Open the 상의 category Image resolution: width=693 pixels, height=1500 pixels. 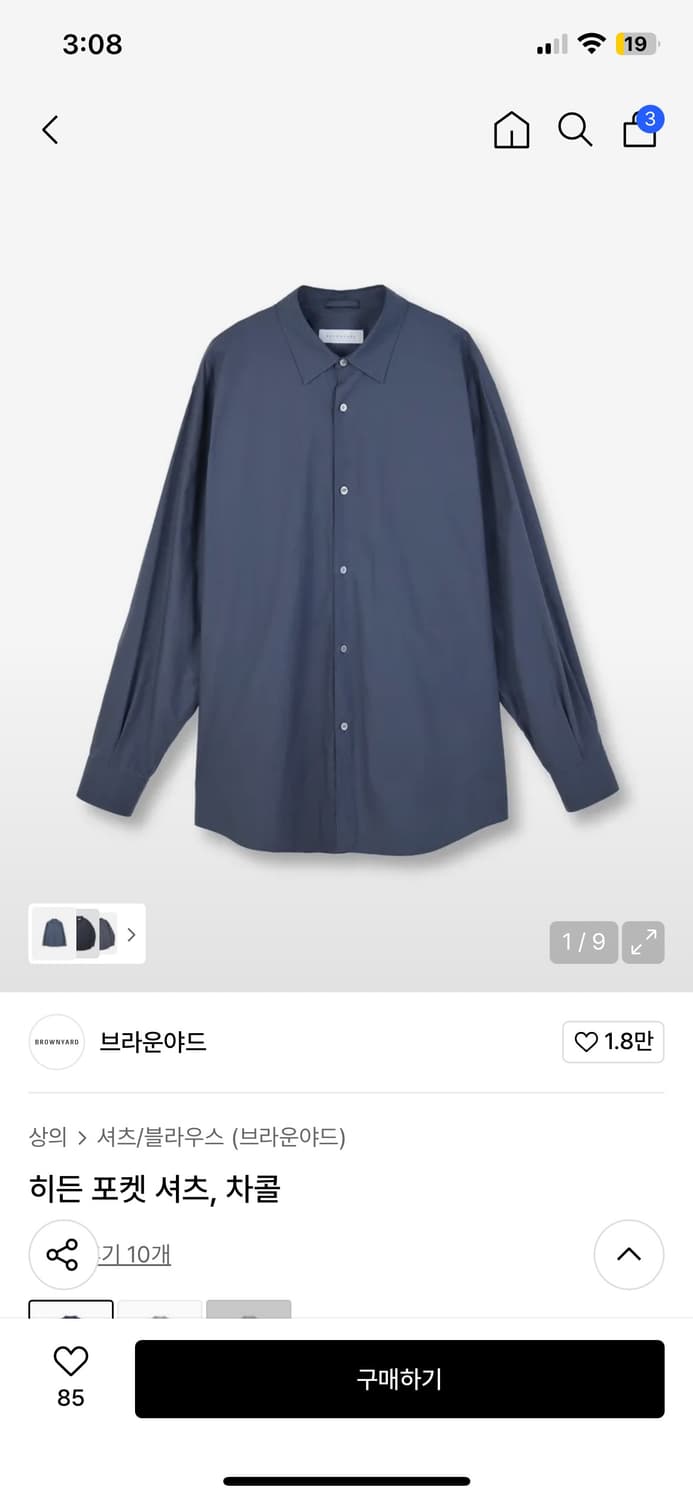48,1137
